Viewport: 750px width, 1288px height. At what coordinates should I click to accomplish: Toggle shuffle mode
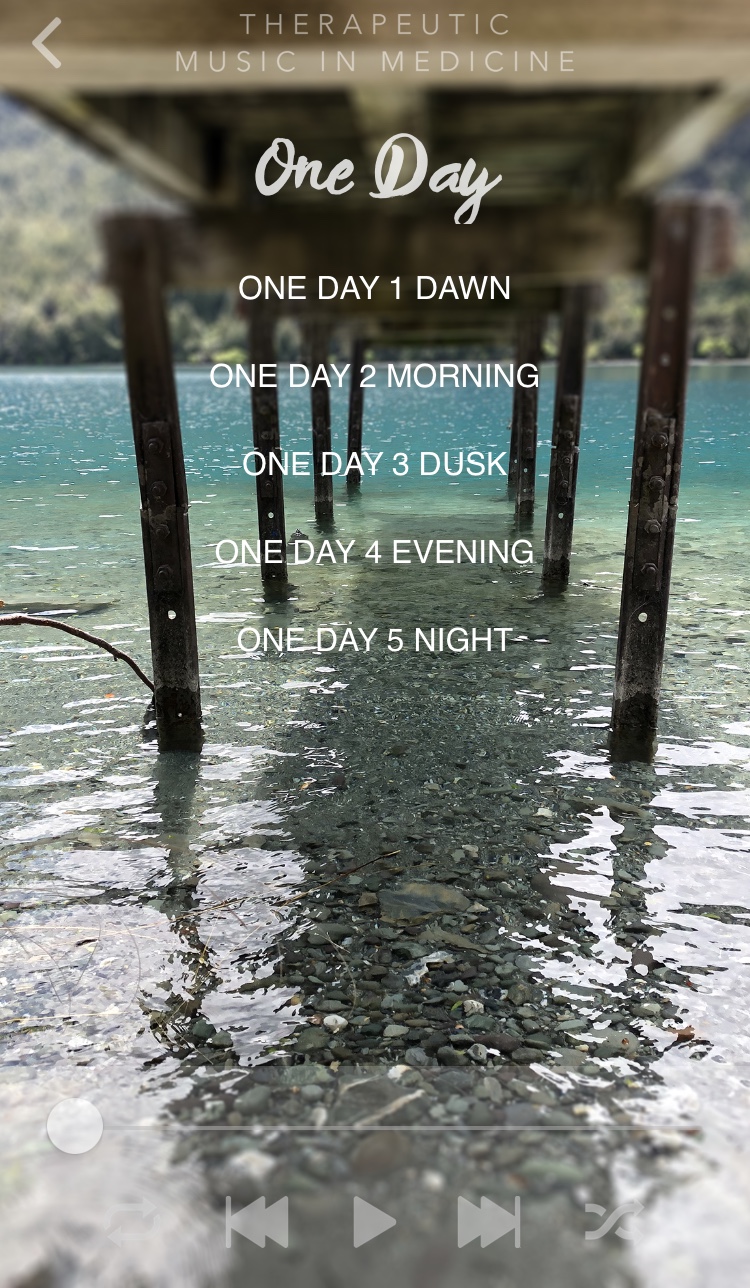(x=612, y=1222)
